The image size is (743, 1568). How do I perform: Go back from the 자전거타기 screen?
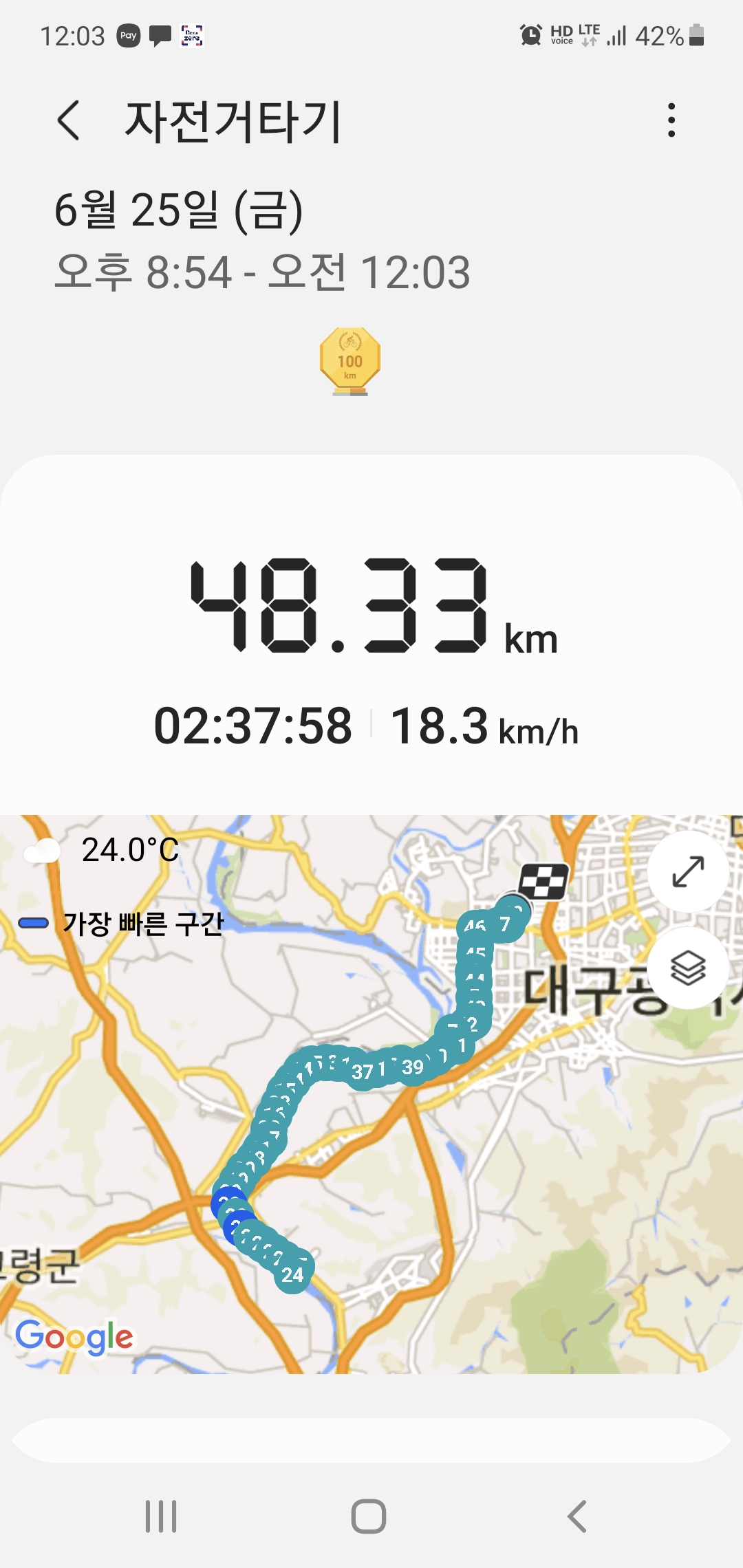coord(68,121)
